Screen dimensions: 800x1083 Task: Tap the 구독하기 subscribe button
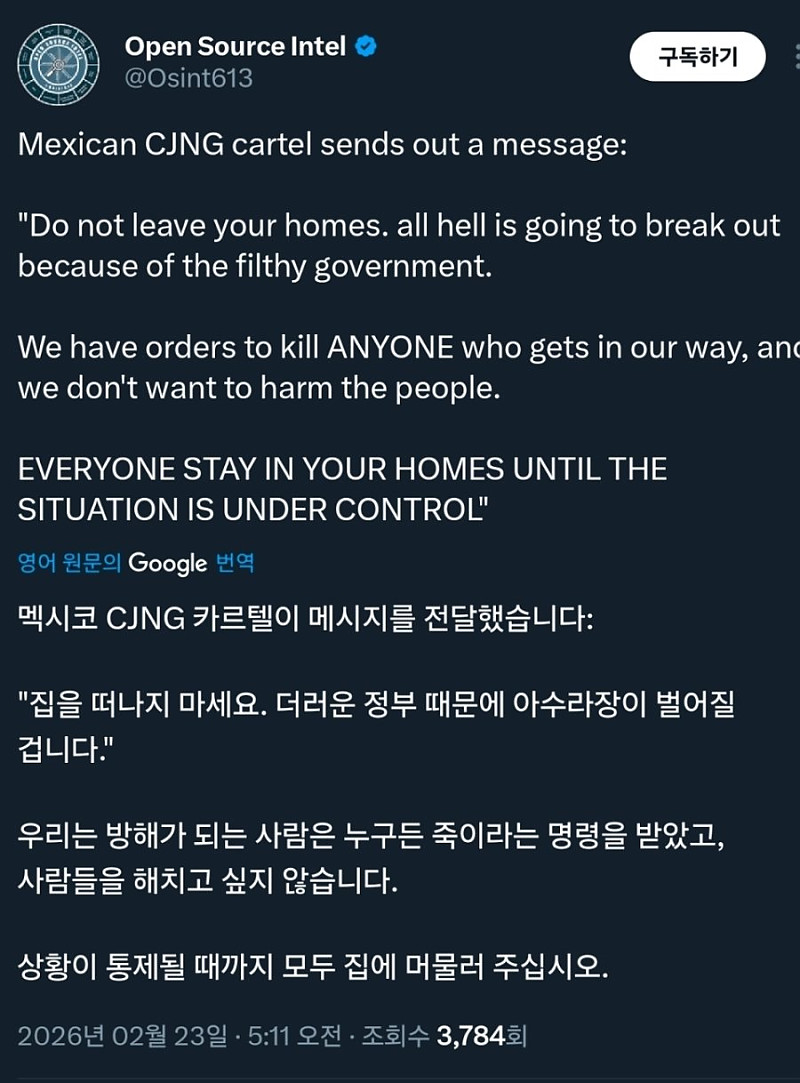[697, 57]
